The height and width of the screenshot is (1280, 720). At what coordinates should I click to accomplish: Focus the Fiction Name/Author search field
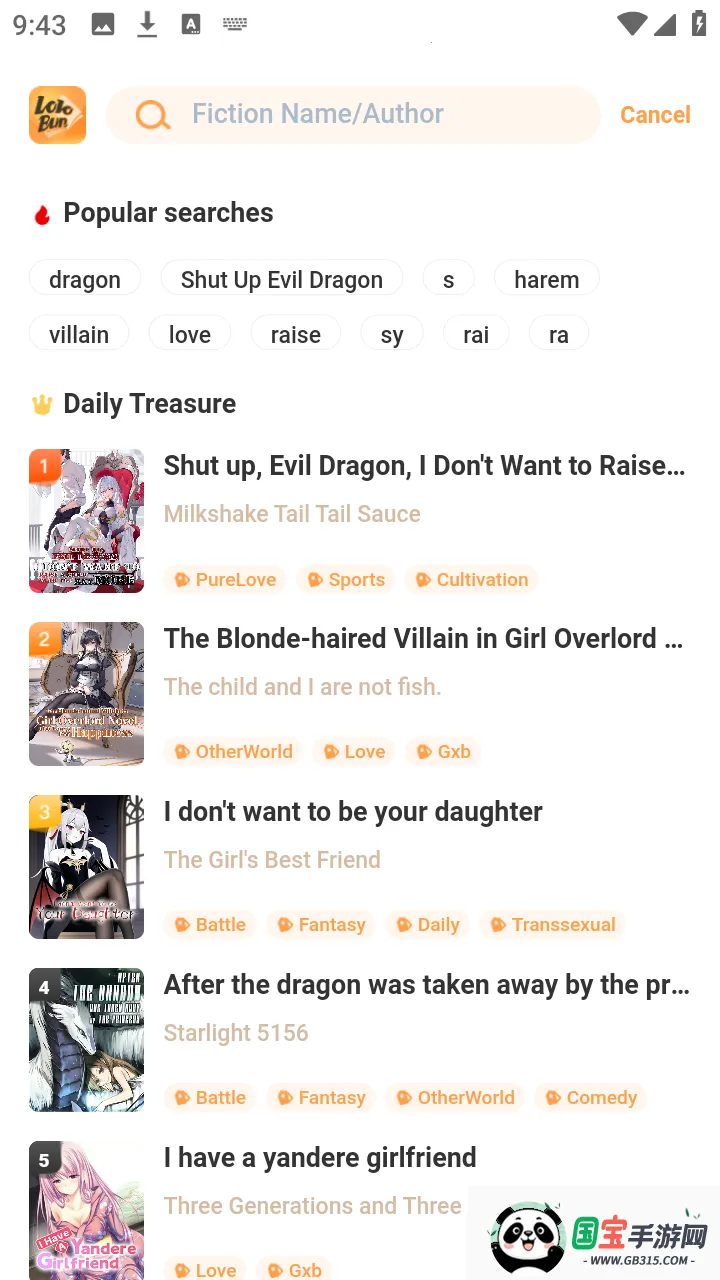click(380, 115)
